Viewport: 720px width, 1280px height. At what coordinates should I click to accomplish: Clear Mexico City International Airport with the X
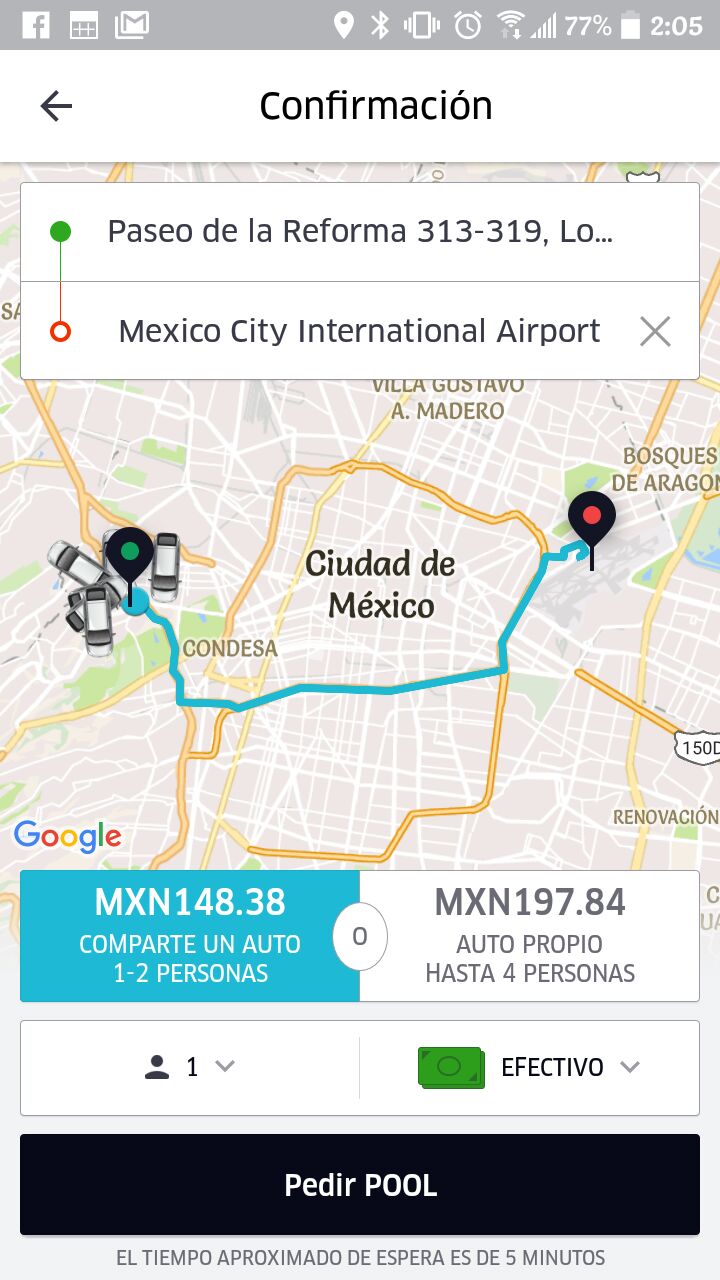pyautogui.click(x=655, y=331)
